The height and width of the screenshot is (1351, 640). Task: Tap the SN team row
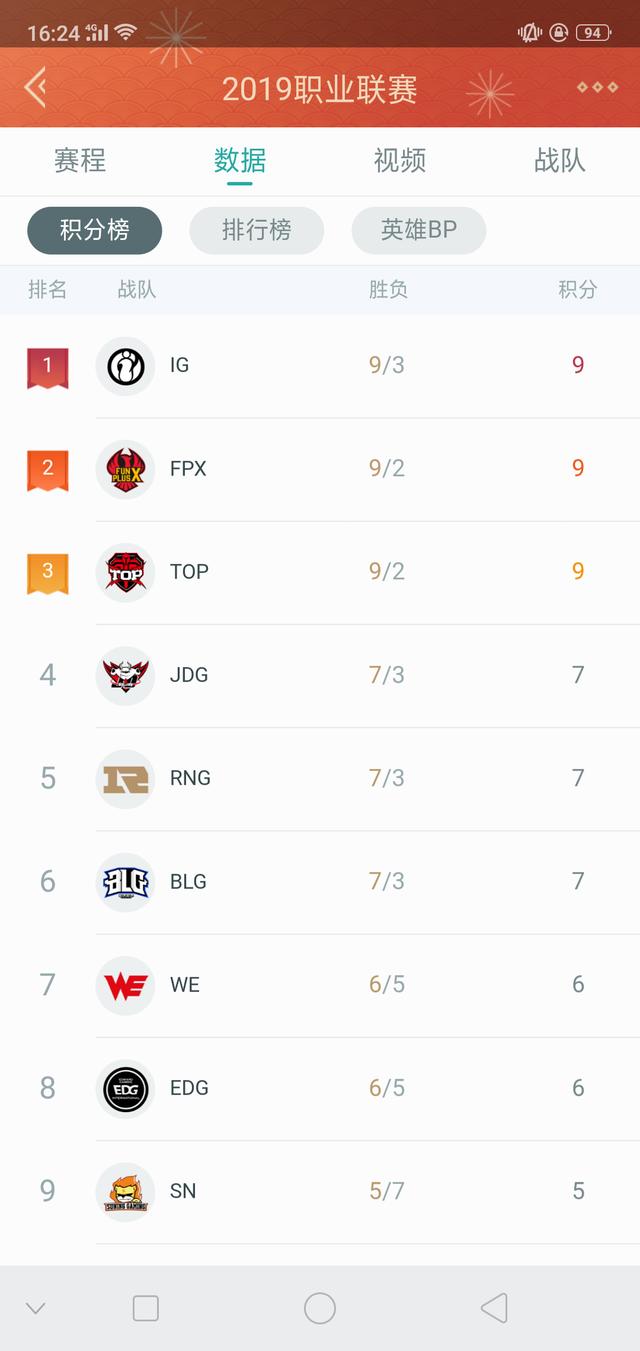point(320,1191)
